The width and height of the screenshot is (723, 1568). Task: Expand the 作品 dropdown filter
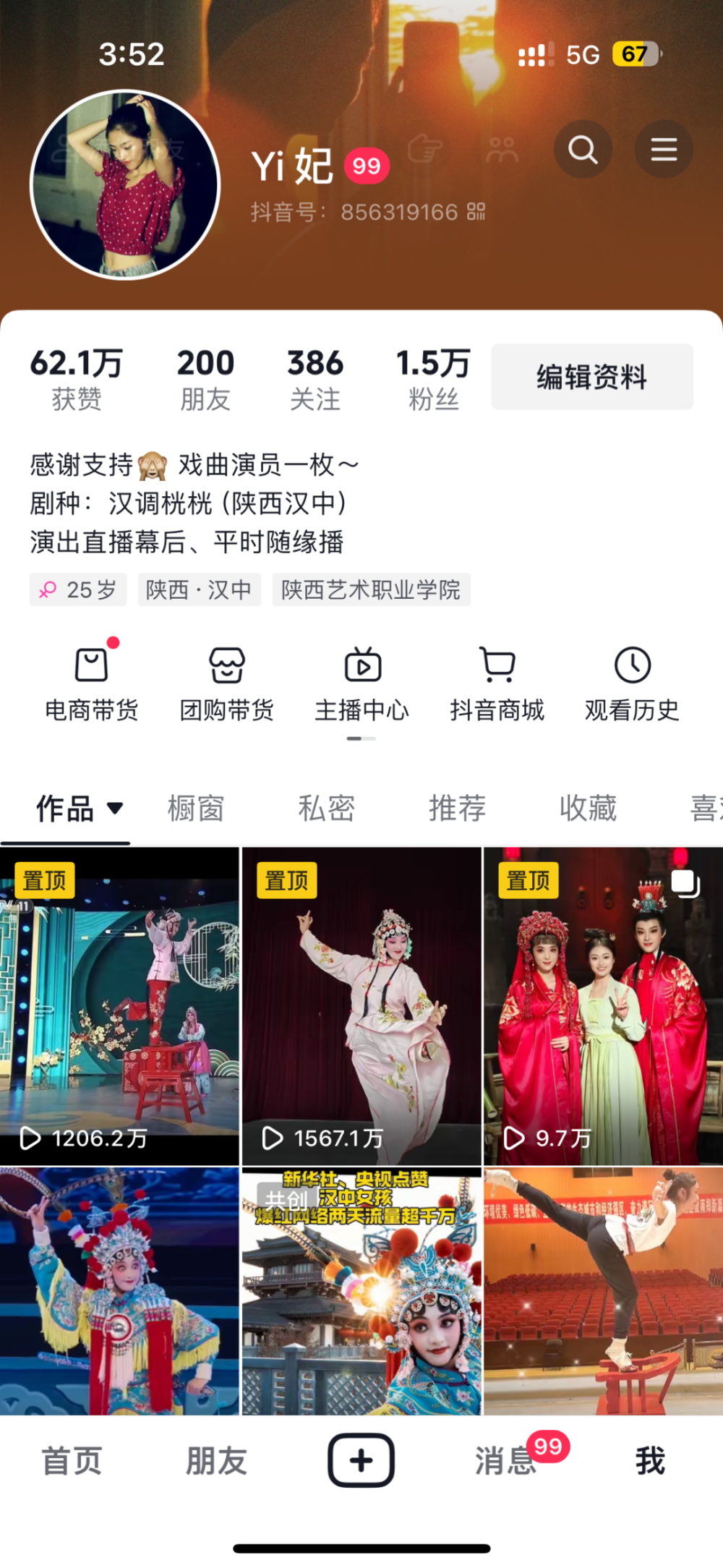pos(80,809)
